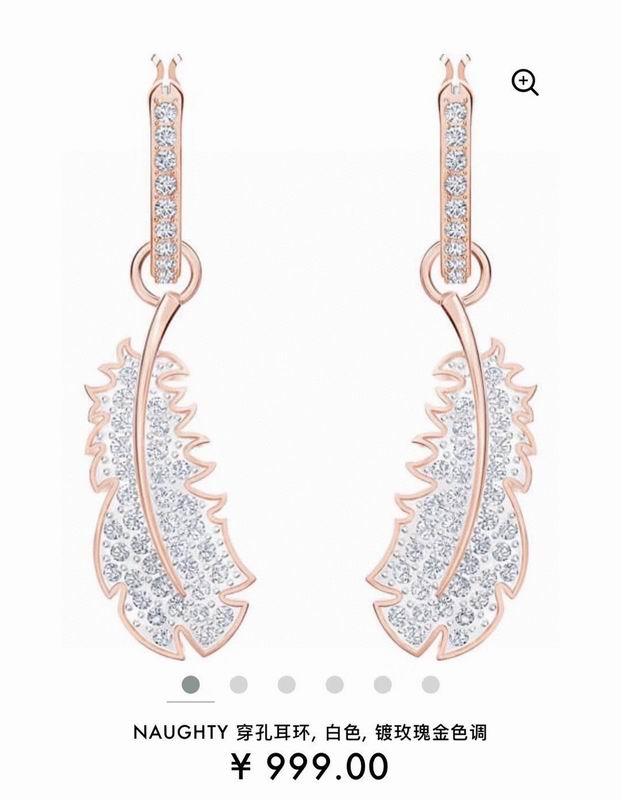Select the second image indicator dot
The width and height of the screenshot is (621, 800).
239,684
